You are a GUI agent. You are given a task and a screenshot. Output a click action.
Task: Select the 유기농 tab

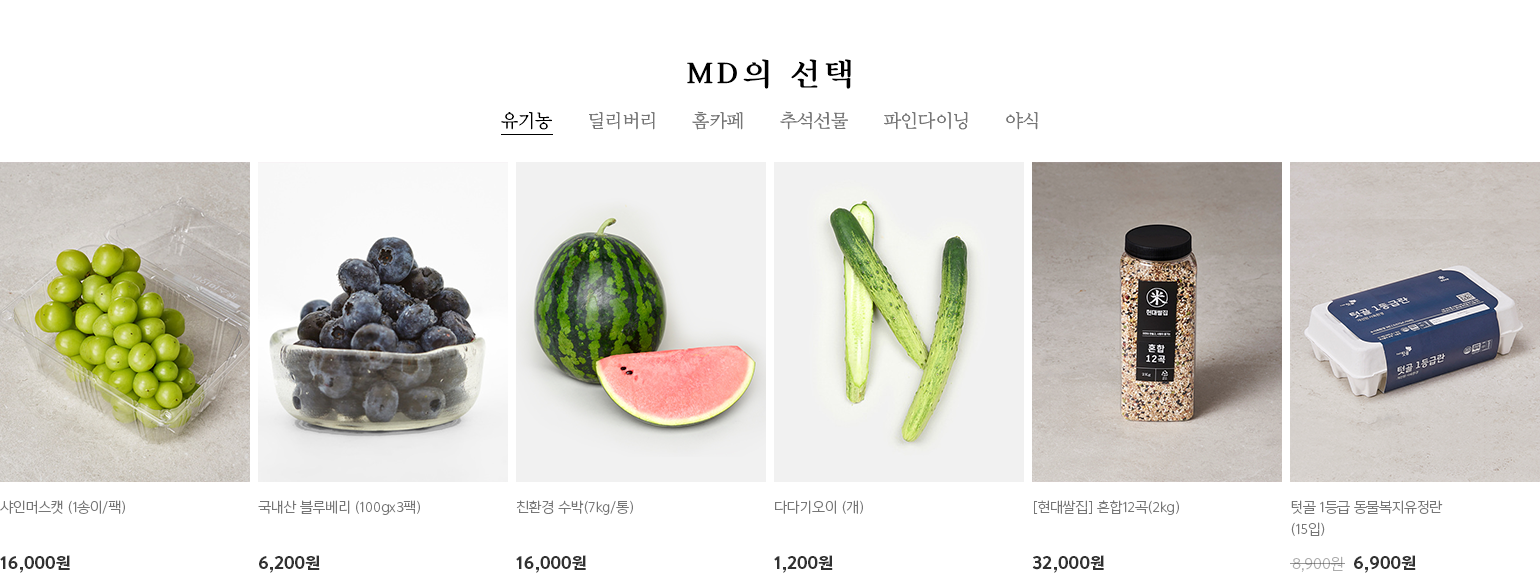tap(526, 121)
